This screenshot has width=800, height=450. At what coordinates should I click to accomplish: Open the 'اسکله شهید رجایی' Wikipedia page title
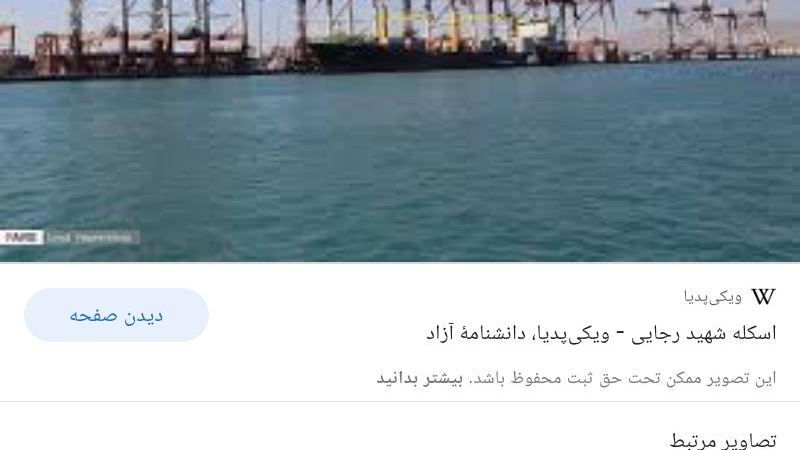600,333
